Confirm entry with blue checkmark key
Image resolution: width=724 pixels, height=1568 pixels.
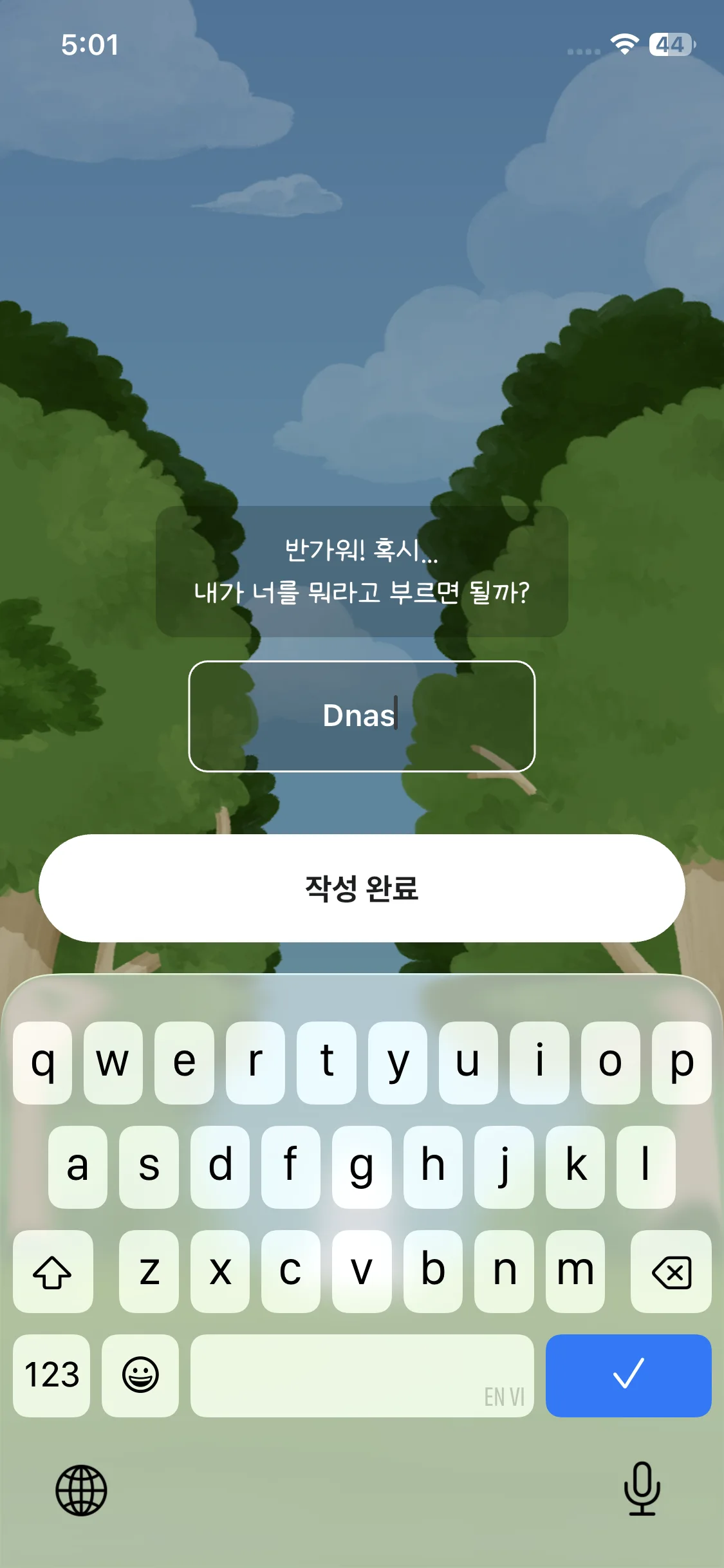tap(628, 1375)
